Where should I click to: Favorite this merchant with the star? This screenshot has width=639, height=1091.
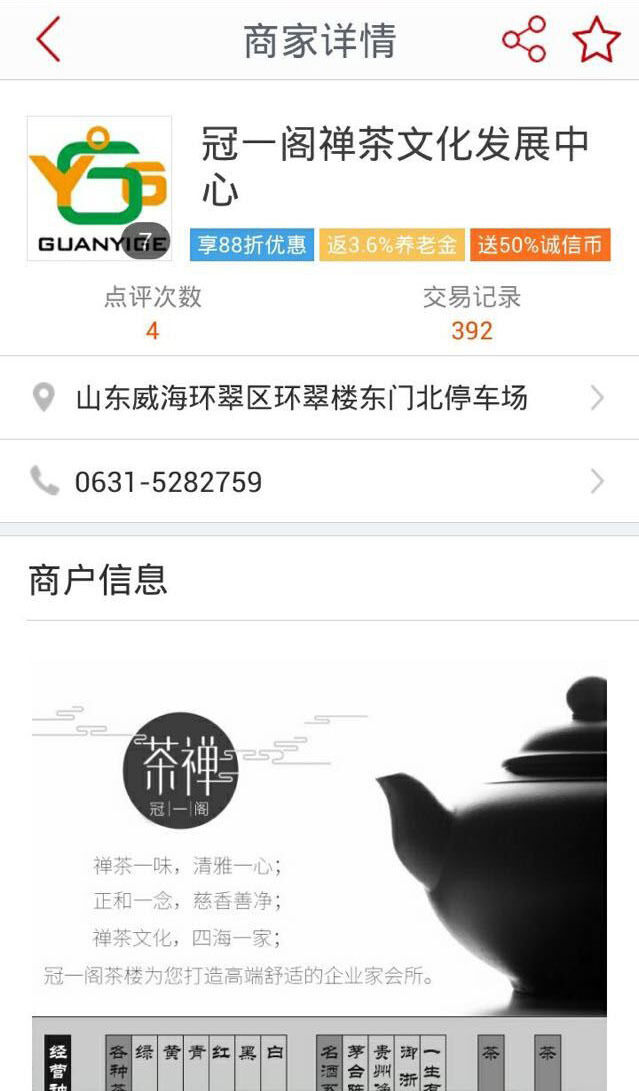click(x=597, y=40)
